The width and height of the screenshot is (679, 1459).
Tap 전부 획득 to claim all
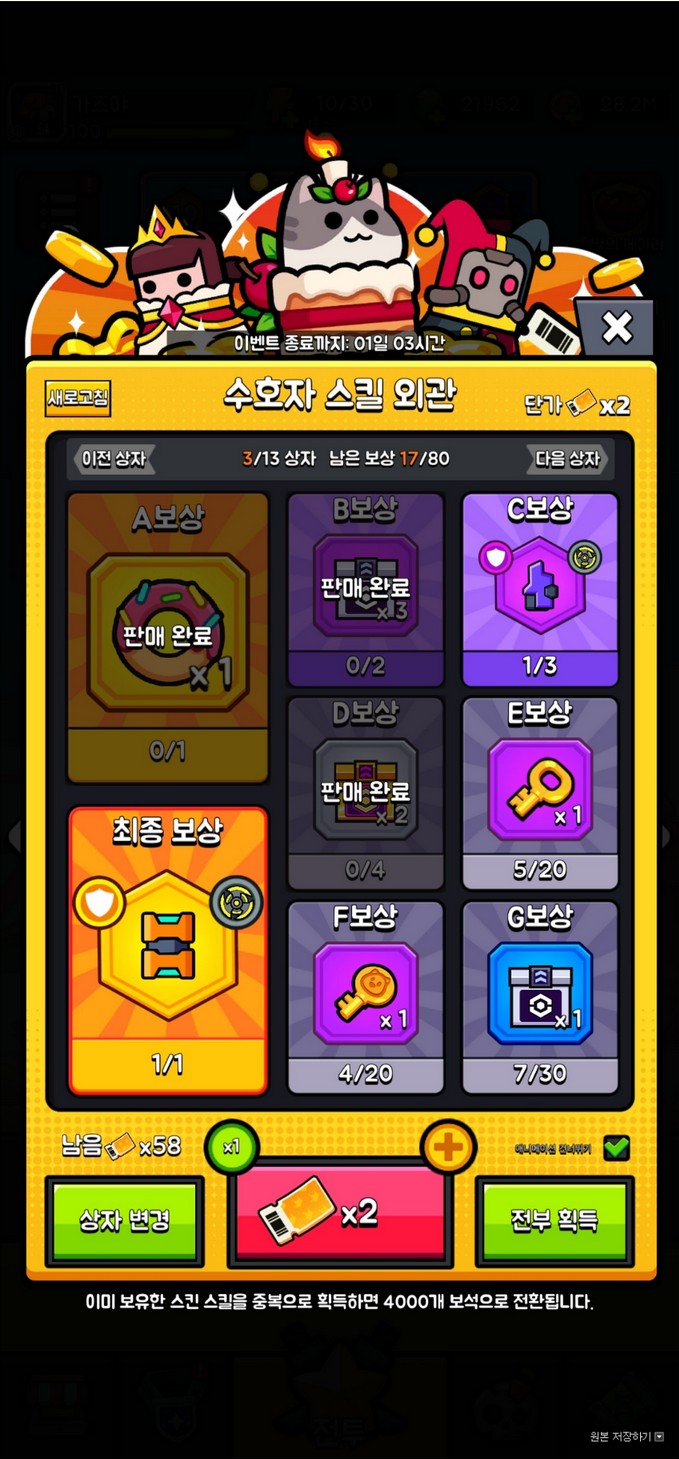pos(554,1221)
